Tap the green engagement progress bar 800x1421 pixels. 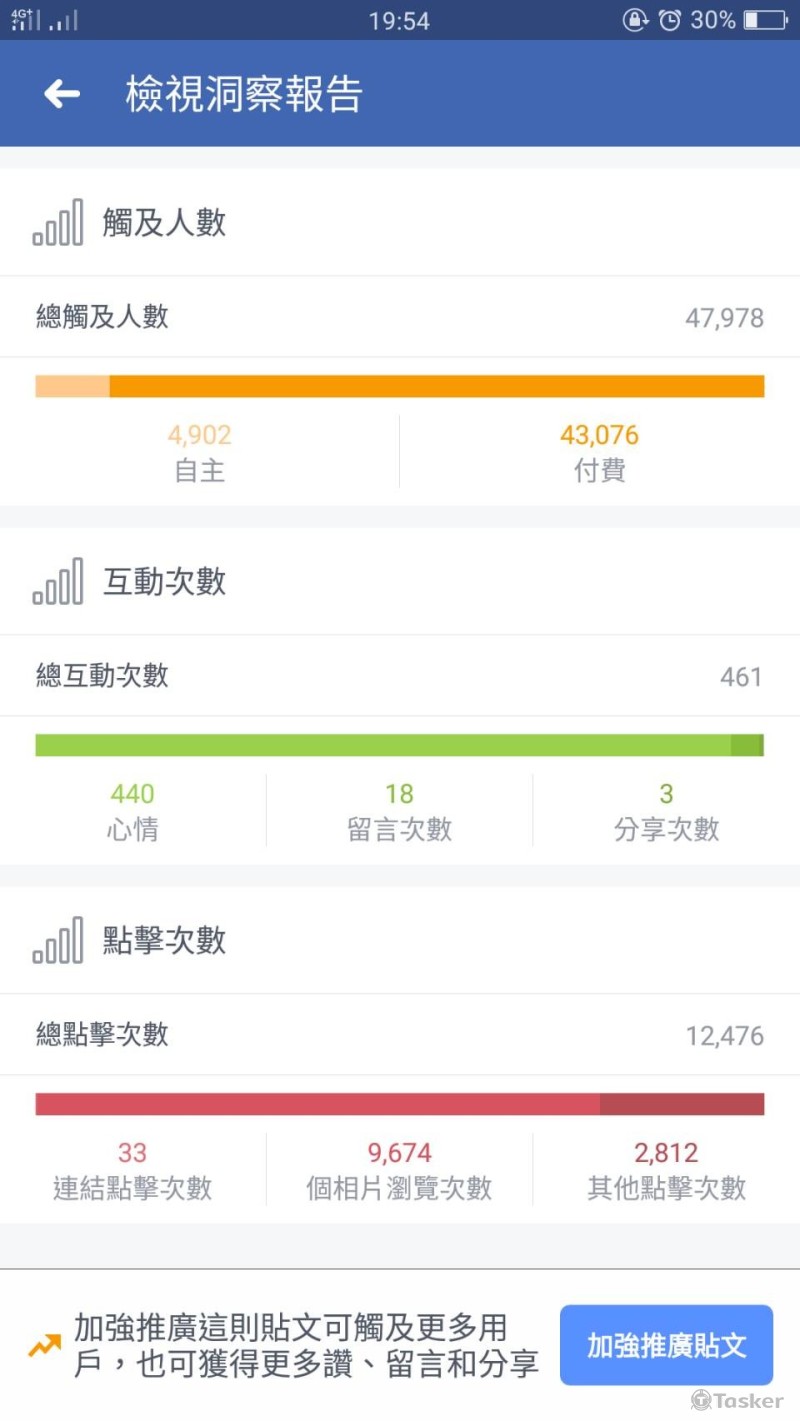tap(400, 743)
